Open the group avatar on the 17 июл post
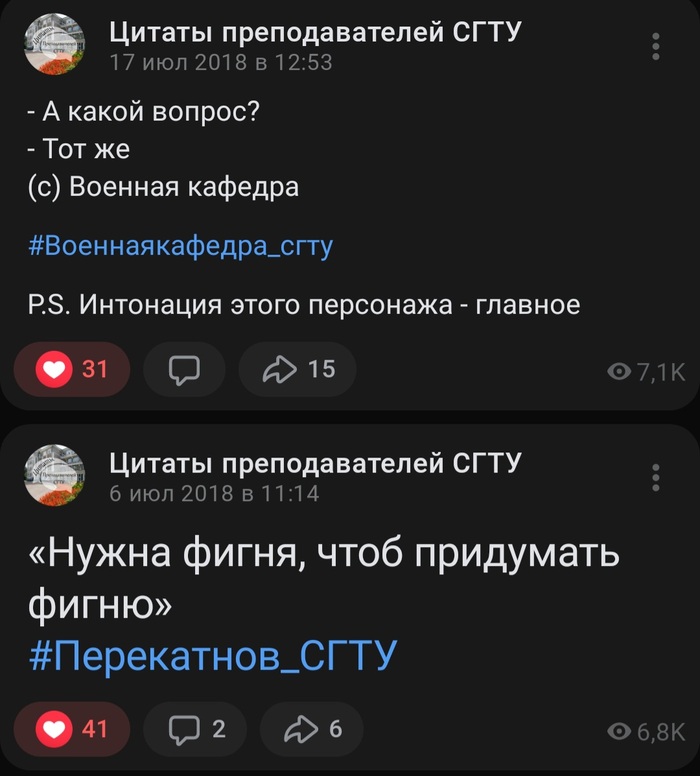 coord(55,47)
